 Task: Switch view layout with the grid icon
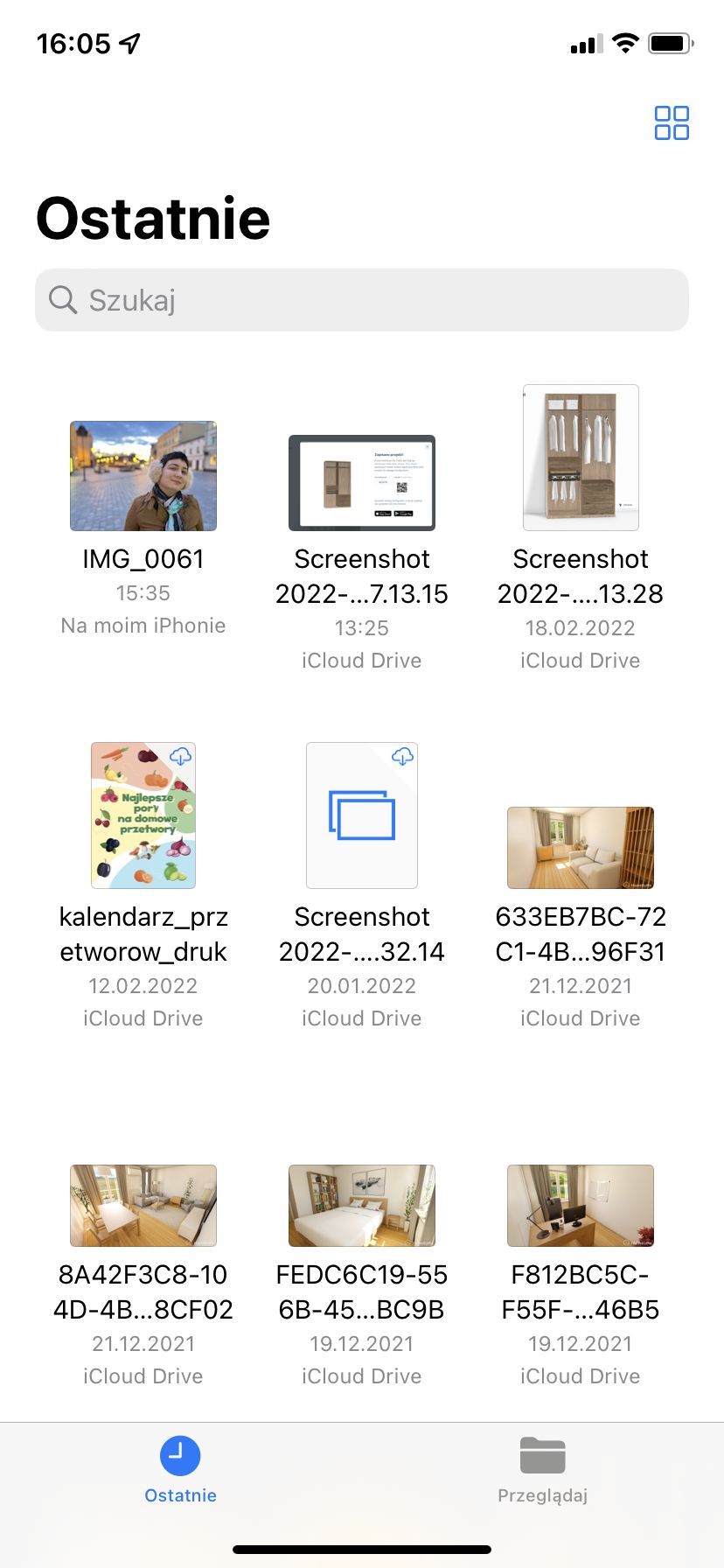[x=672, y=123]
